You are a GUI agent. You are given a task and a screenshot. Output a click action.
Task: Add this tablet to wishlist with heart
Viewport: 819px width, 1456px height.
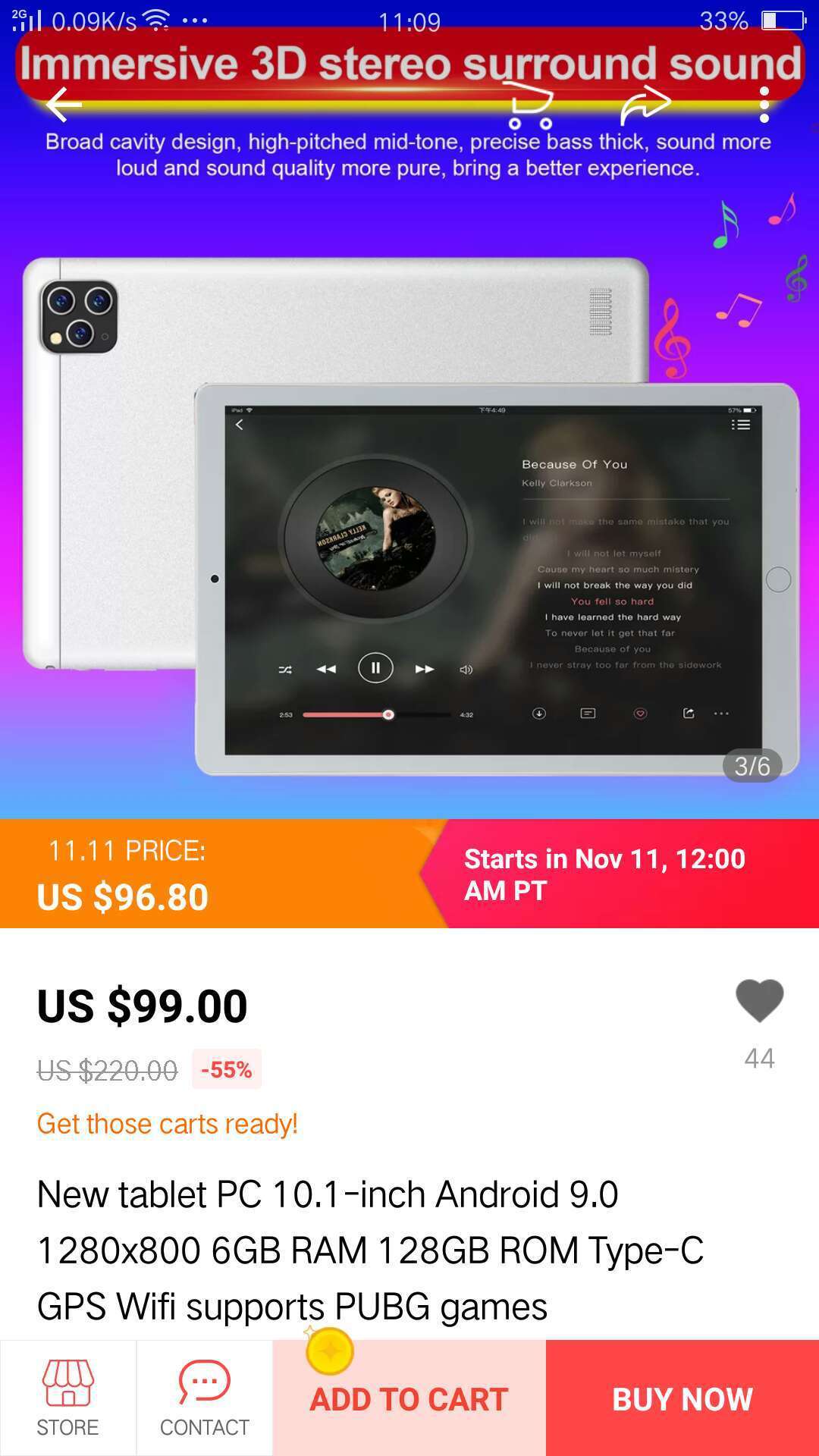pyautogui.click(x=759, y=1001)
